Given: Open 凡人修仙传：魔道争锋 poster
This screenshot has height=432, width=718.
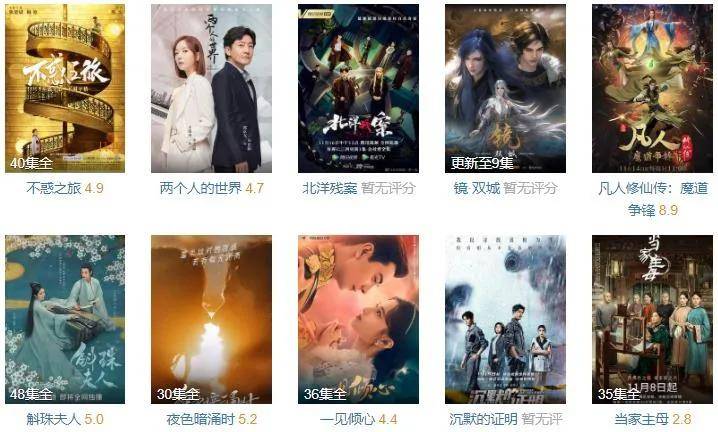Looking at the screenshot, I should click(x=652, y=88).
